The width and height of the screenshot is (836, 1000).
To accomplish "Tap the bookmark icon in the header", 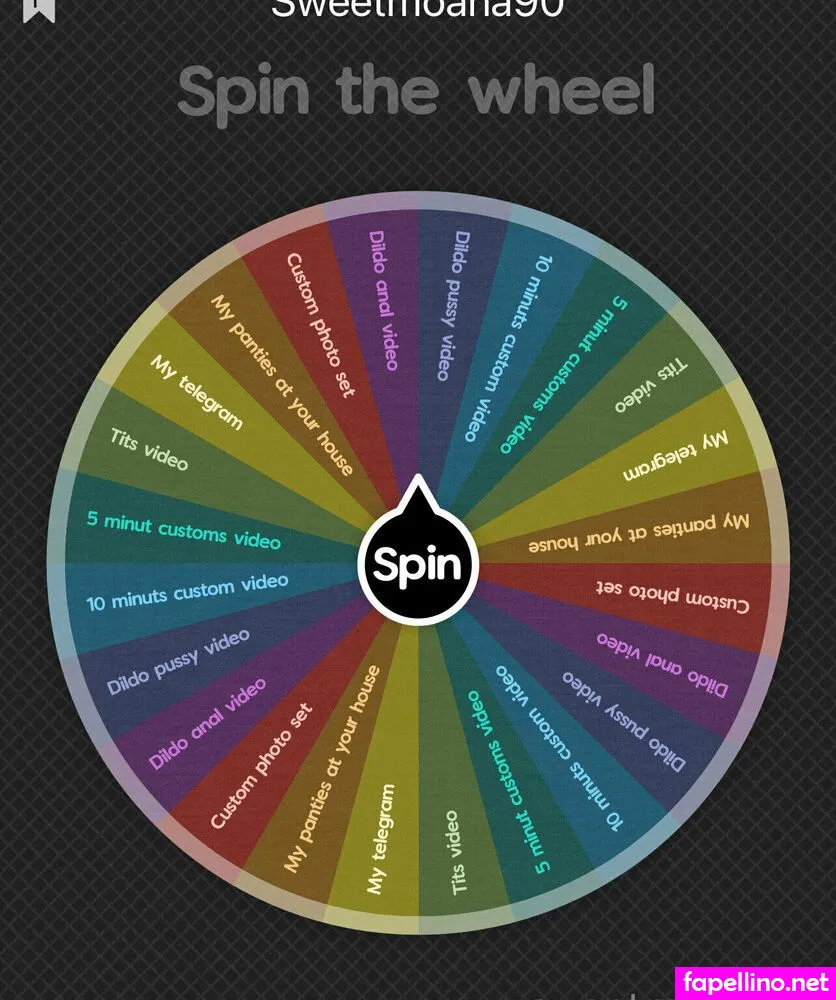I will 39,8.
